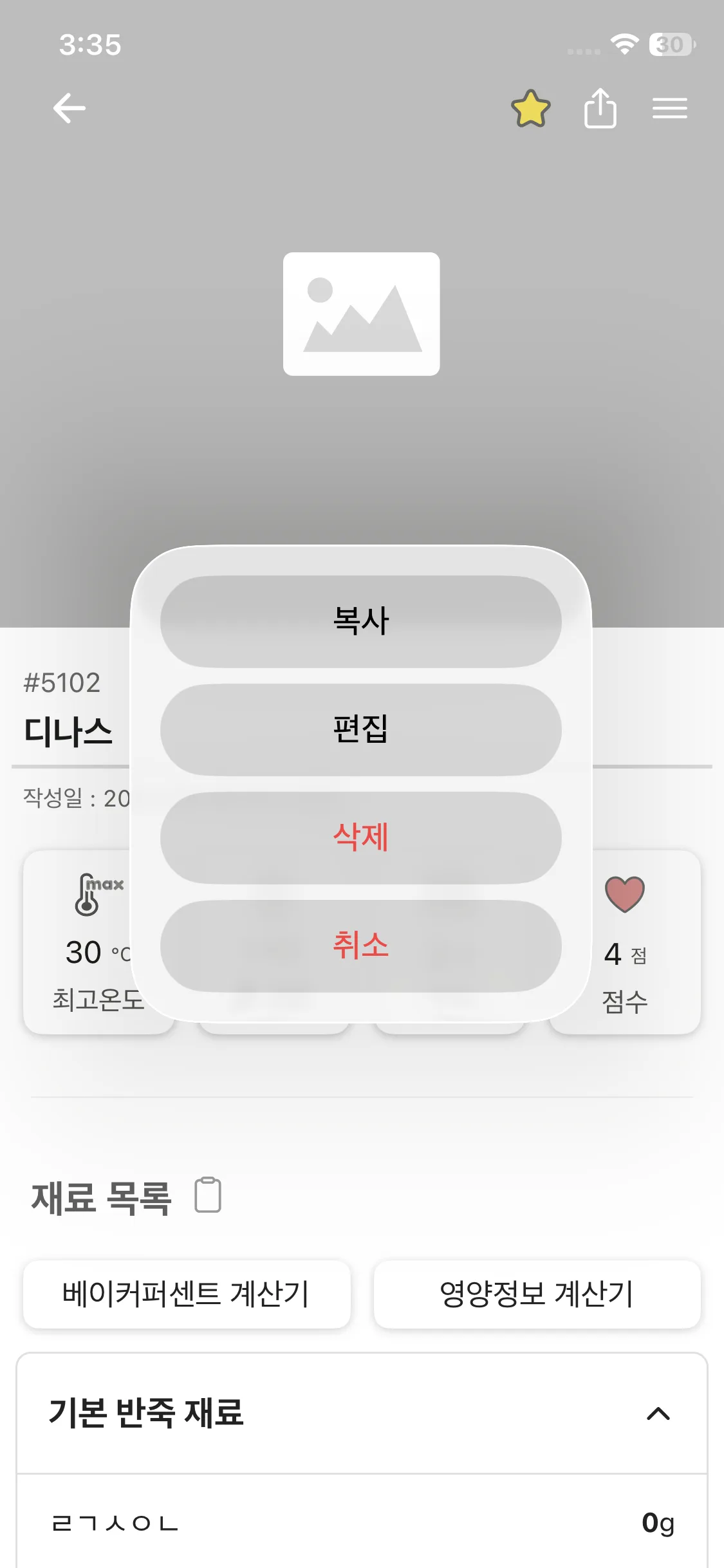Select 편집 to edit the recipe
This screenshot has width=724, height=1568.
pyautogui.click(x=360, y=729)
